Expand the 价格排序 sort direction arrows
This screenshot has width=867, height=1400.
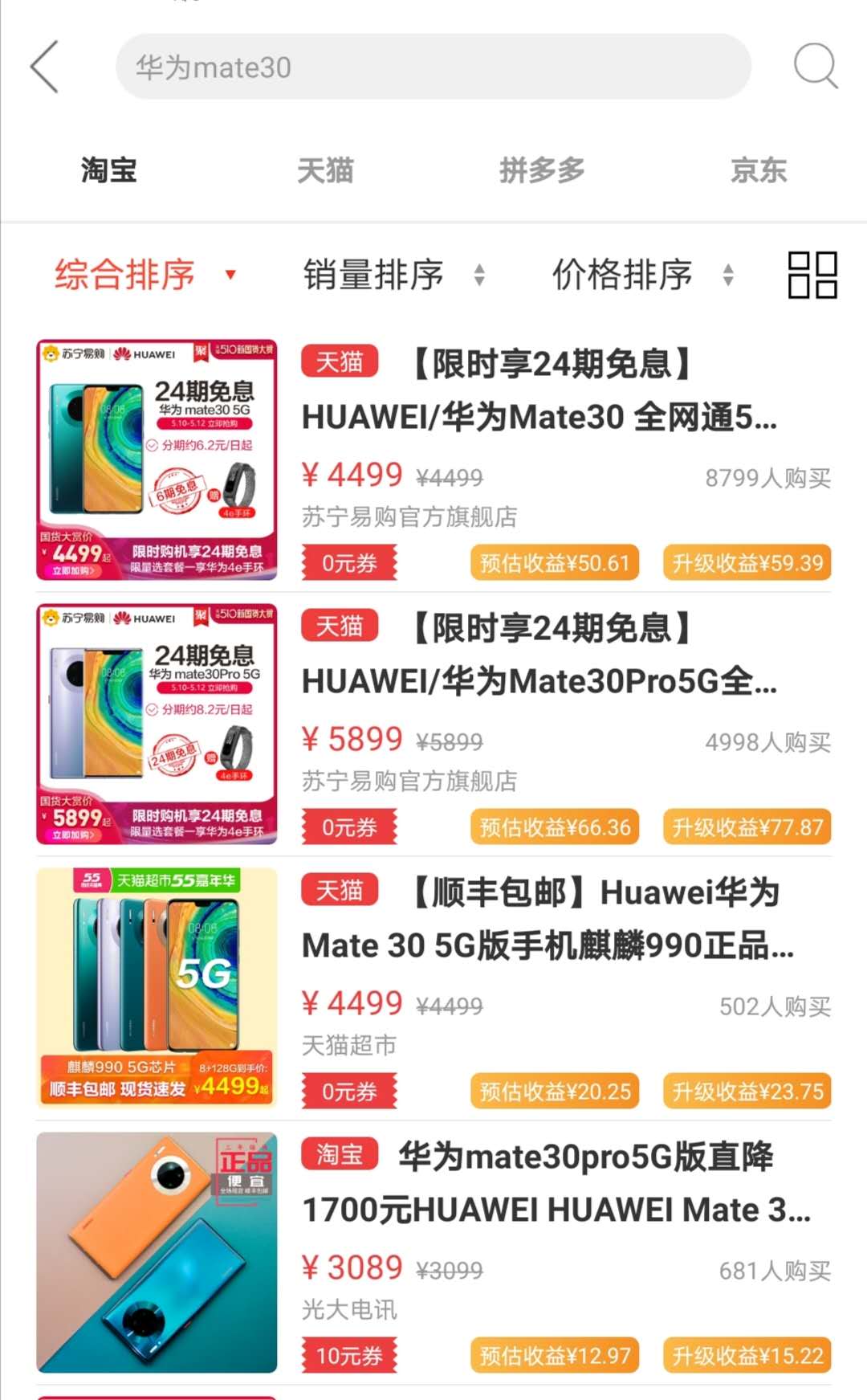point(728,276)
